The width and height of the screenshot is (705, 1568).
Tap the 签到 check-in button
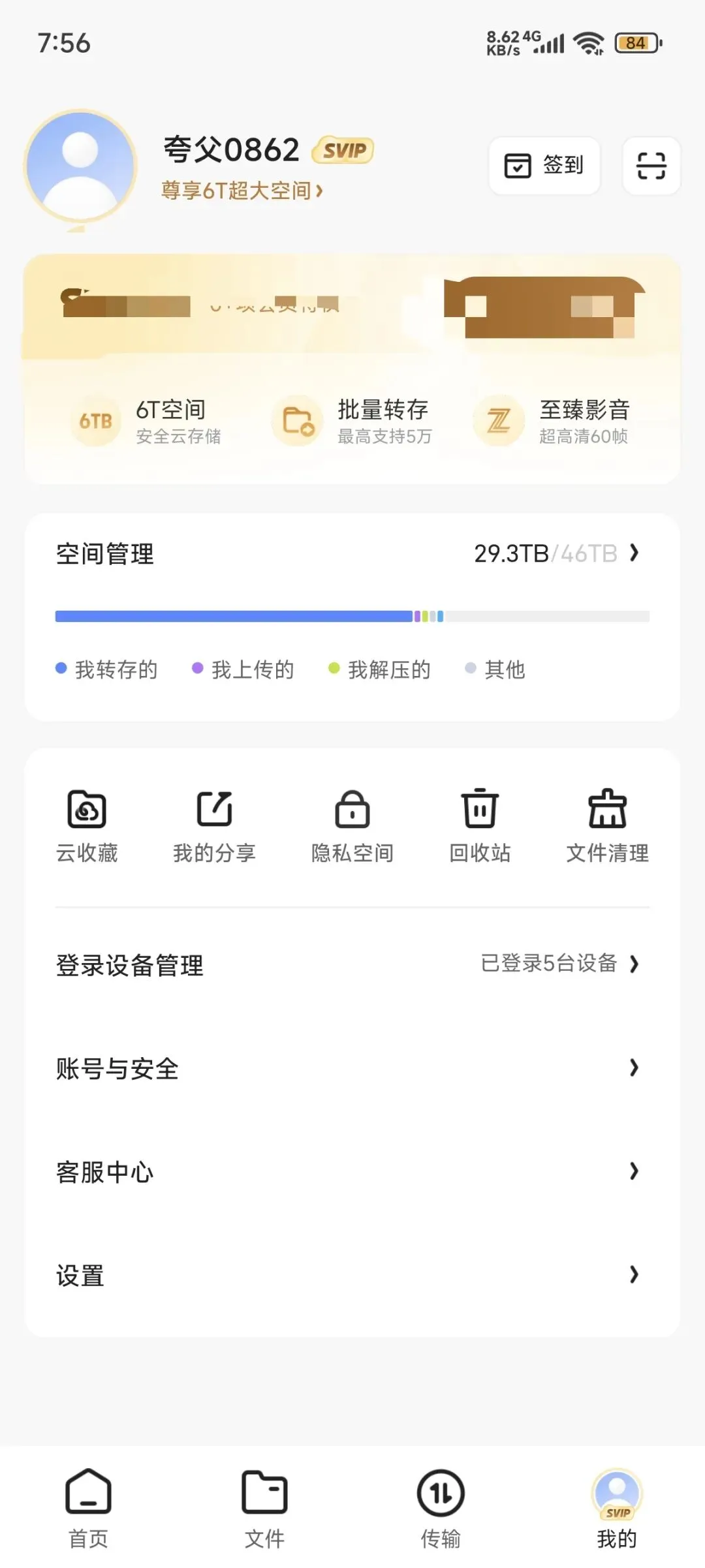(x=544, y=166)
